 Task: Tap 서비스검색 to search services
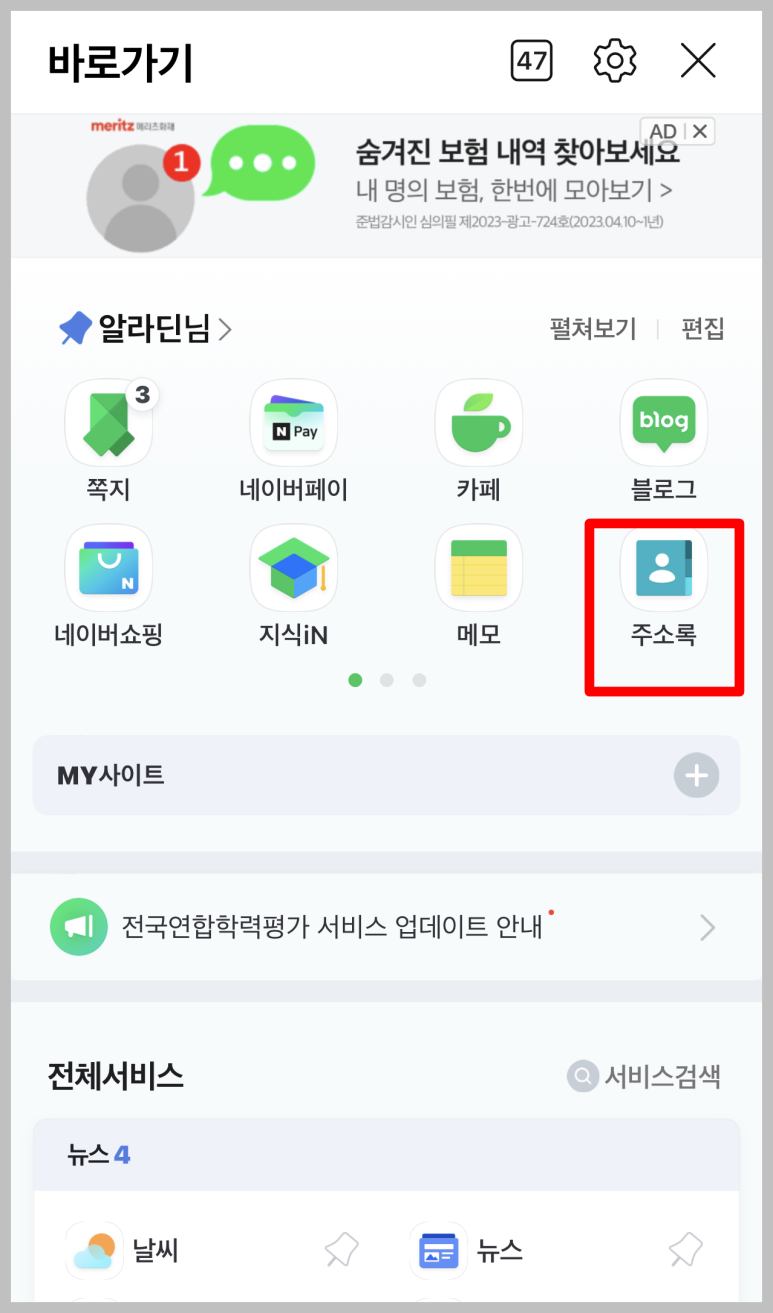click(644, 1077)
